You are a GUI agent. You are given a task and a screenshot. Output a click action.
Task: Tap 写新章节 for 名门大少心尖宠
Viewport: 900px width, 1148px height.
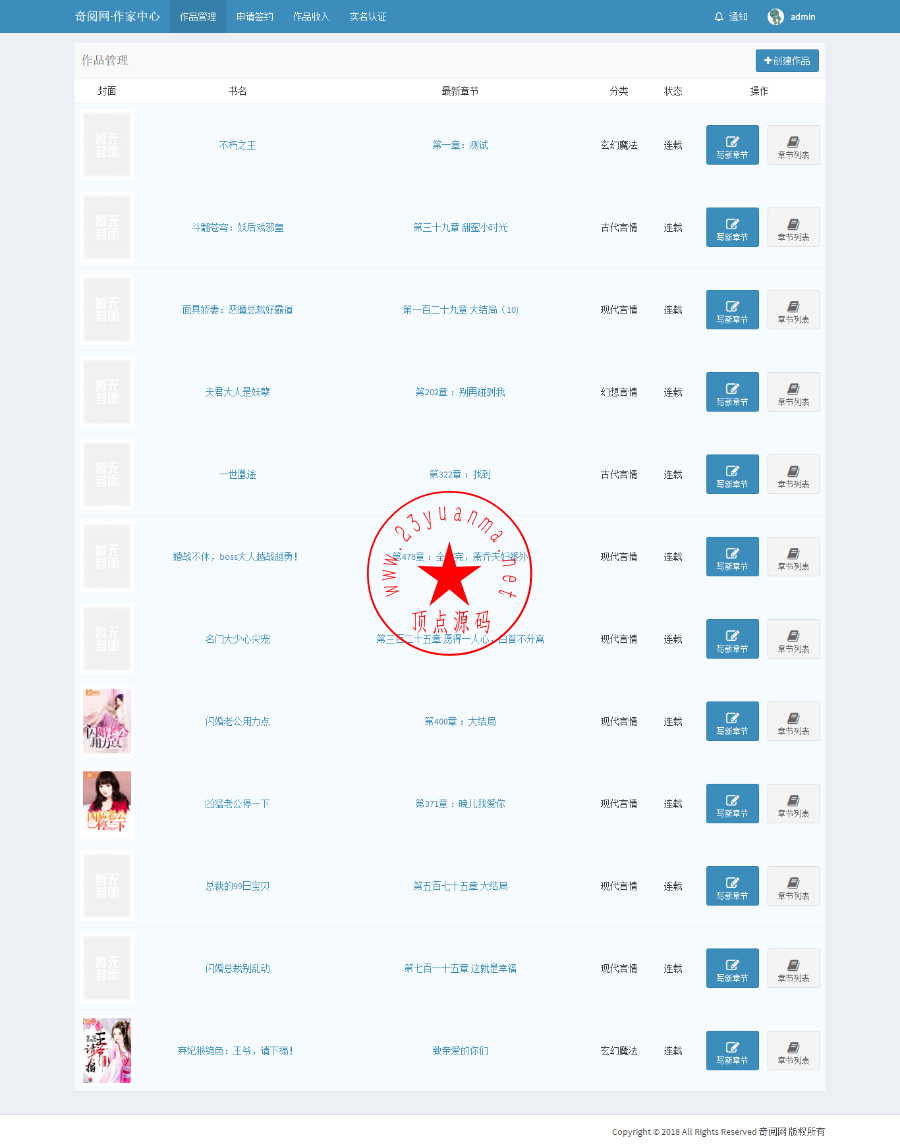[732, 639]
